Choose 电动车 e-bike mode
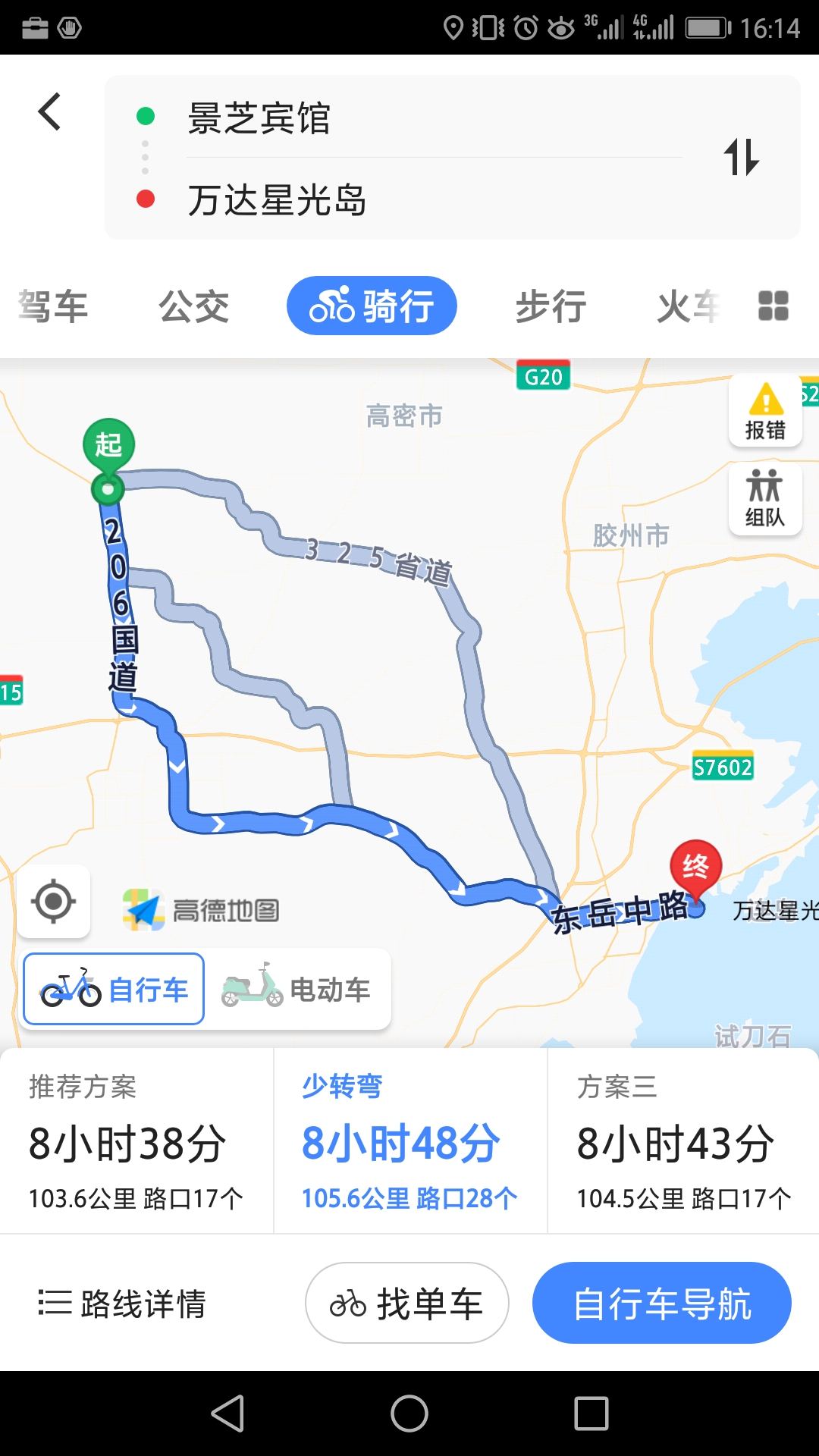Image resolution: width=819 pixels, height=1456 pixels. pyautogui.click(x=297, y=989)
